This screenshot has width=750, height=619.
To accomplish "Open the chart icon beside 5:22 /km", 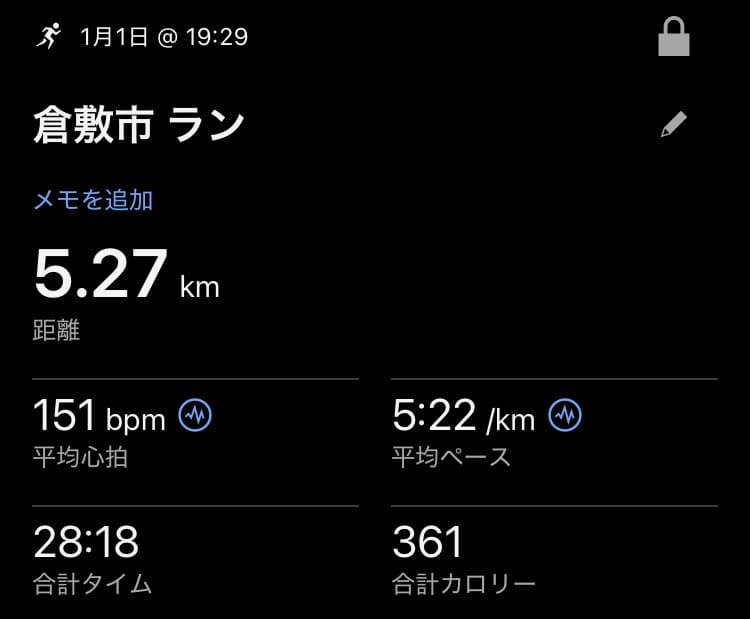I will click(x=565, y=415).
